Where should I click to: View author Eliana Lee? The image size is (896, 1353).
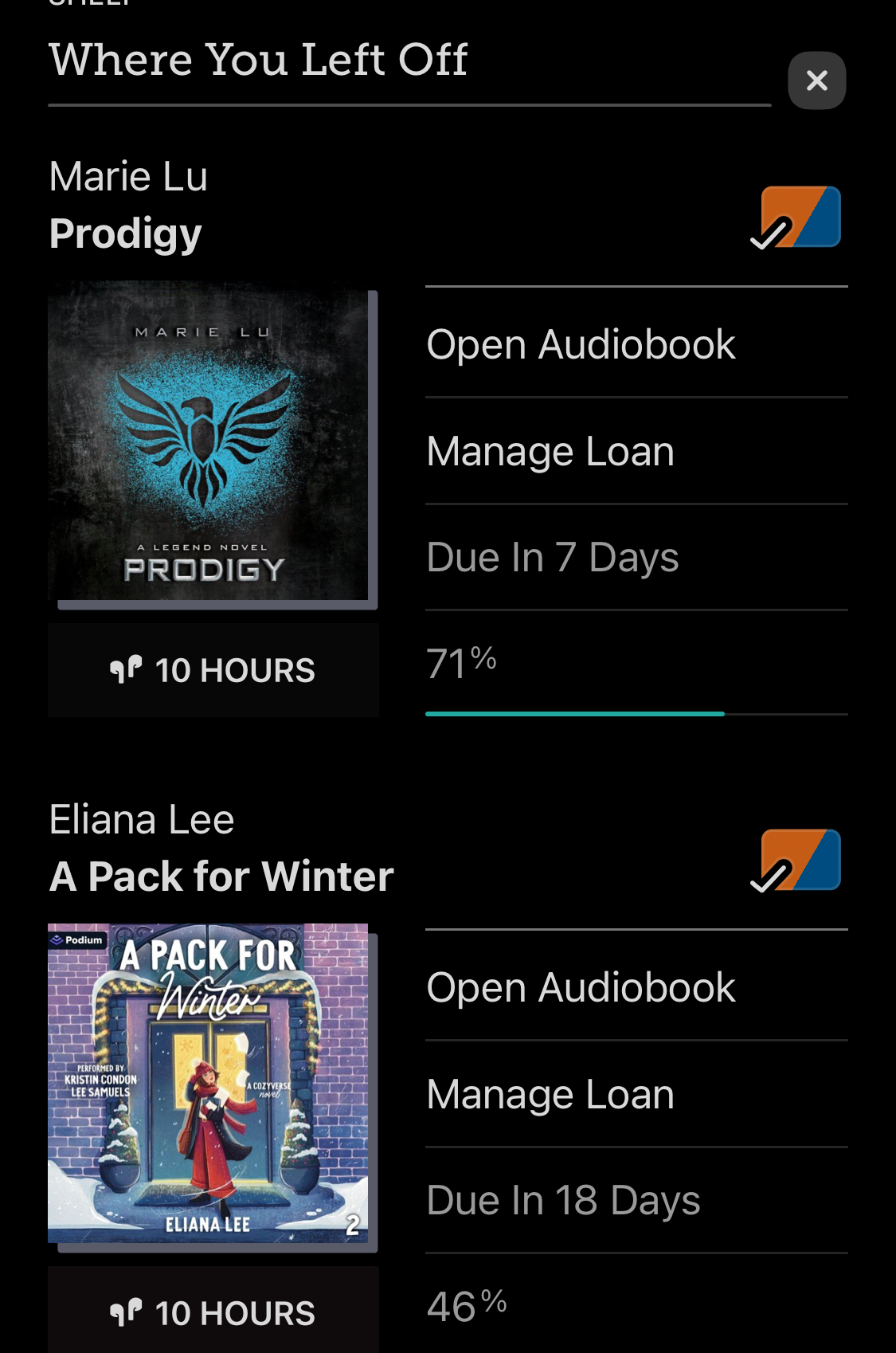click(142, 819)
